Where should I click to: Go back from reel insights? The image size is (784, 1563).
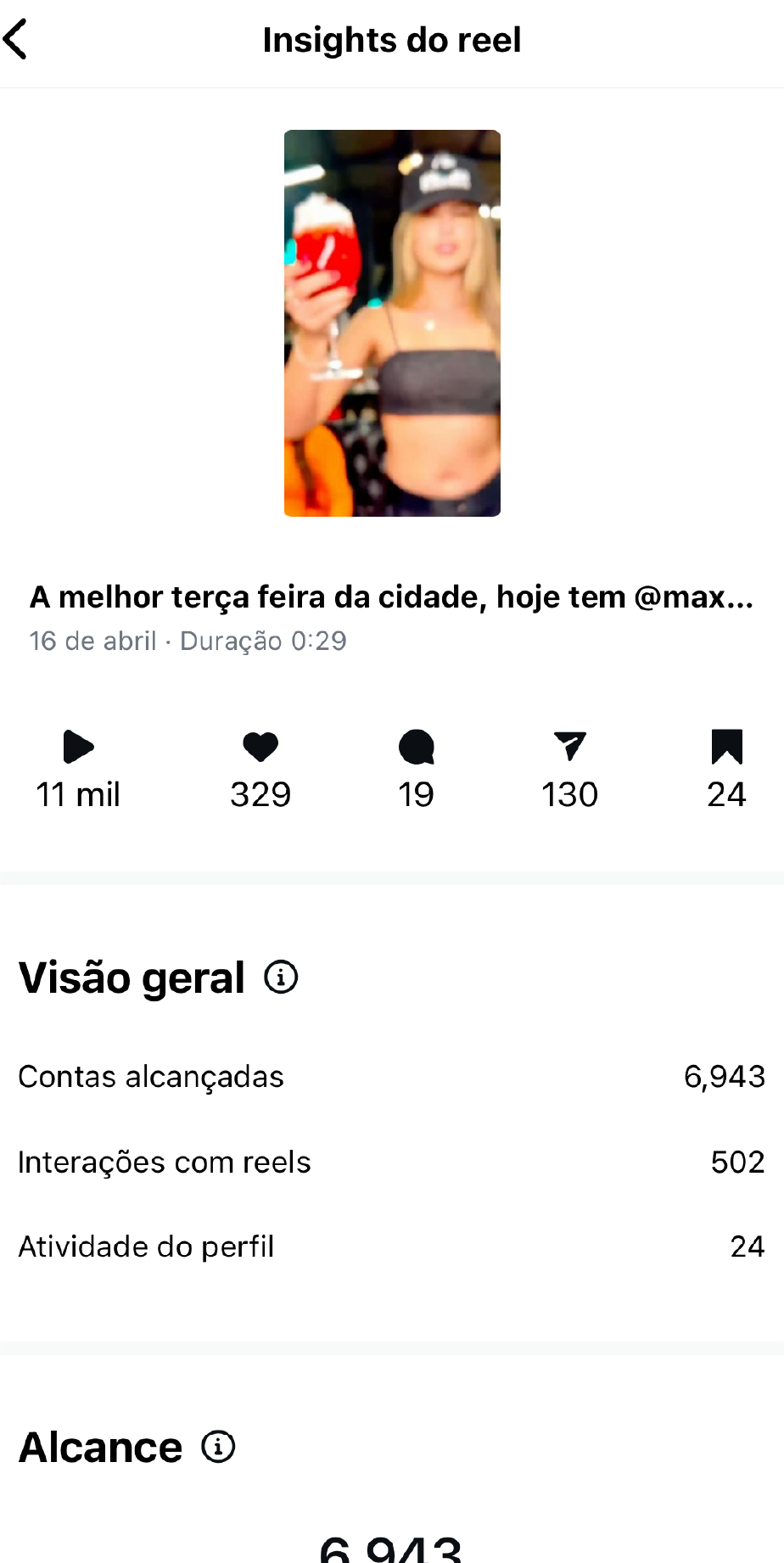point(16,40)
